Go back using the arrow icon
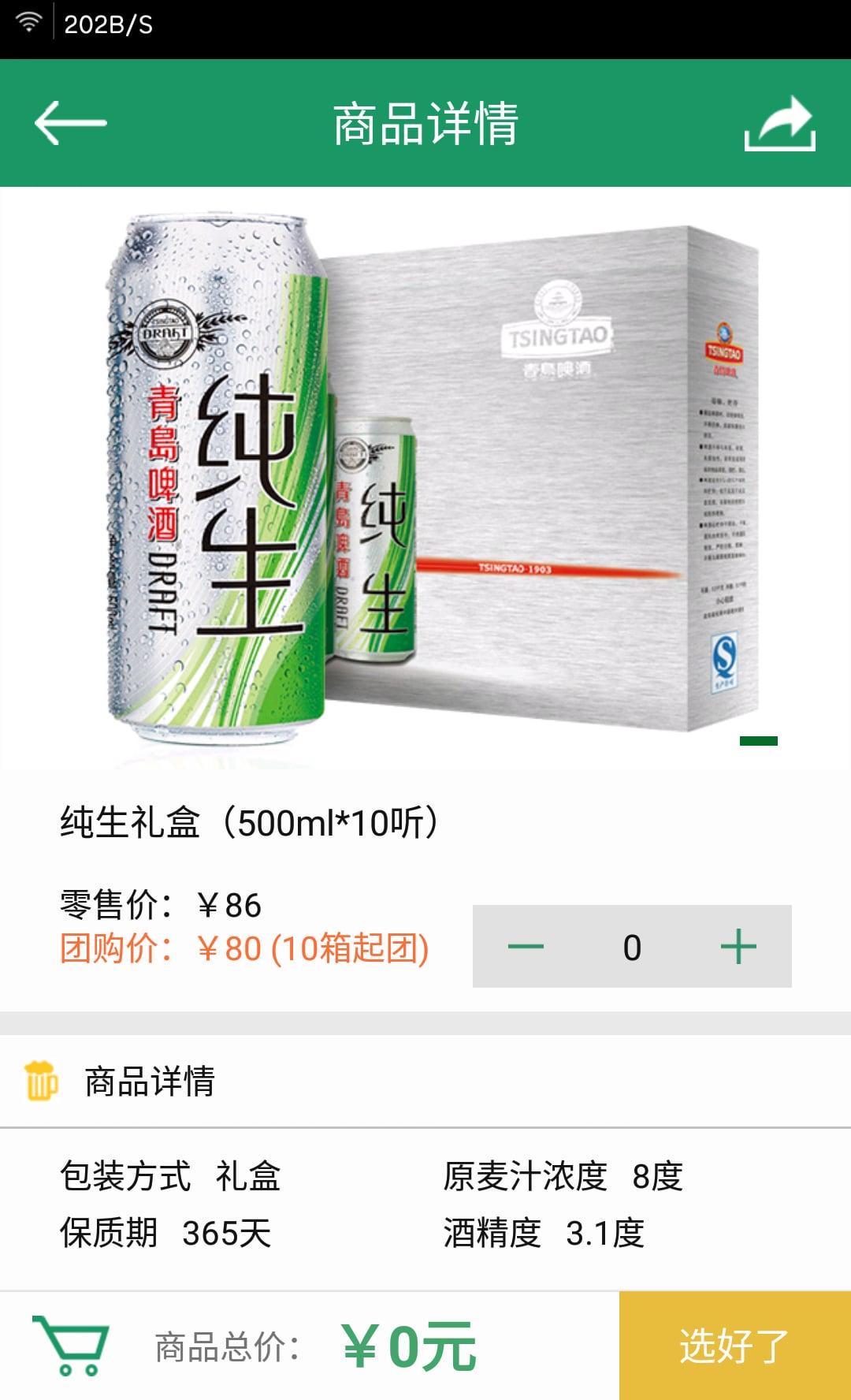 coord(70,123)
